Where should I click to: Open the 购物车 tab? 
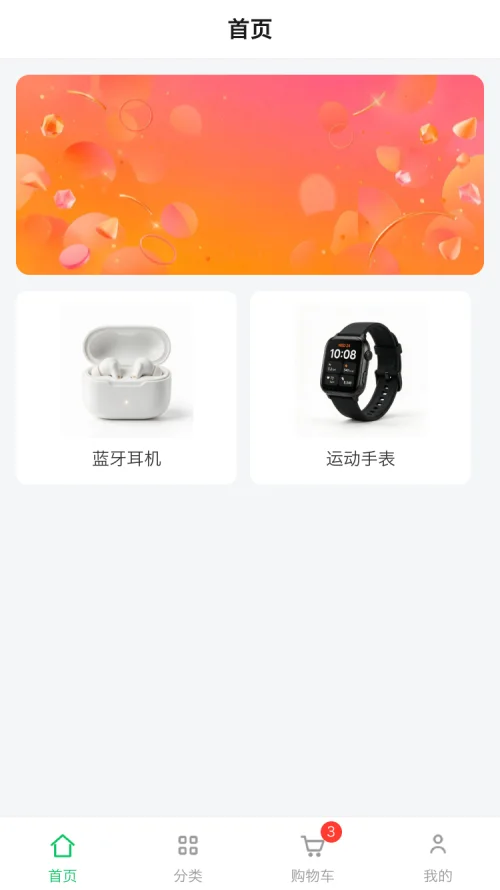point(313,858)
